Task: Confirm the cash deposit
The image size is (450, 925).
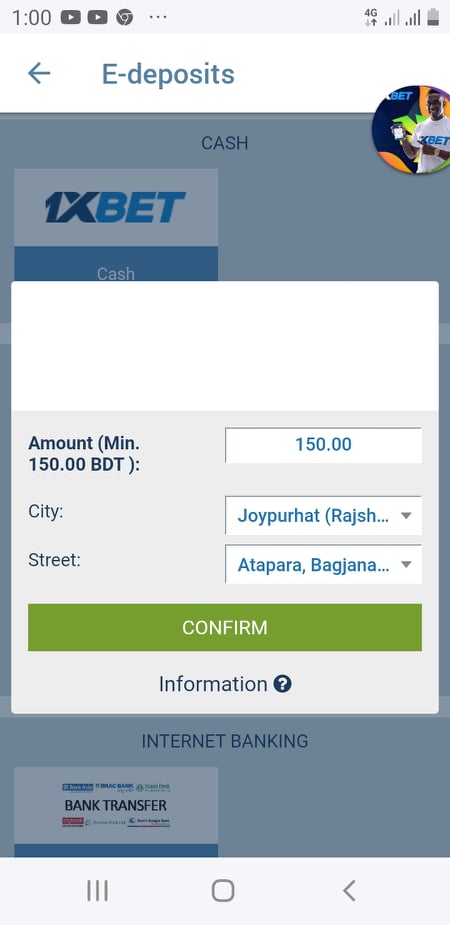Action: click(x=225, y=627)
